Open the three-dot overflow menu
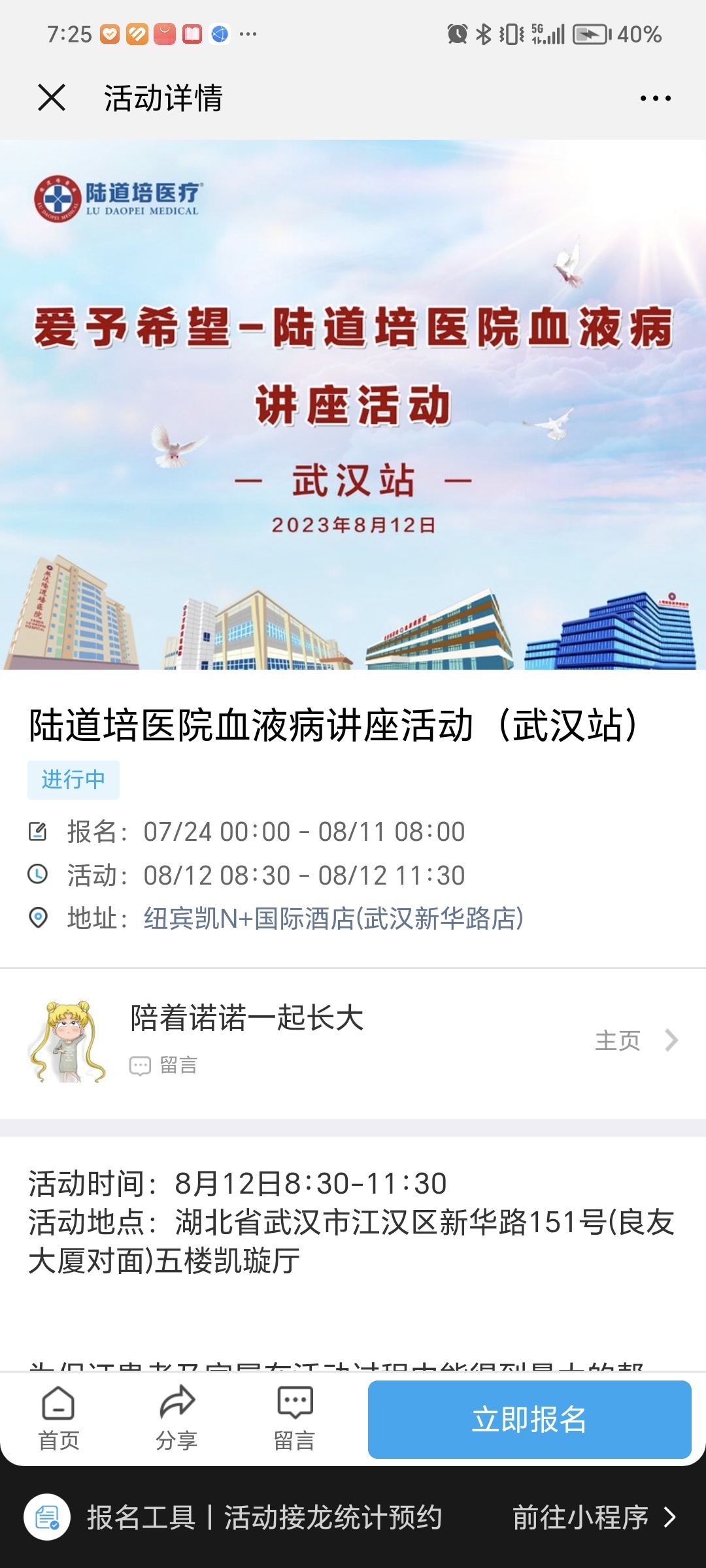The width and height of the screenshot is (706, 1568). point(655,99)
